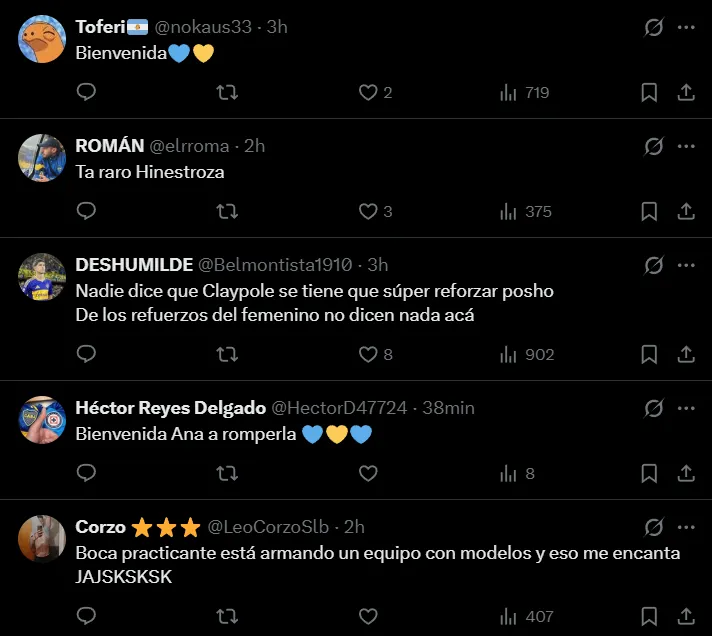Open Héctor Reyes Delgado's profile name
This screenshot has height=636, width=712.
(x=171, y=408)
